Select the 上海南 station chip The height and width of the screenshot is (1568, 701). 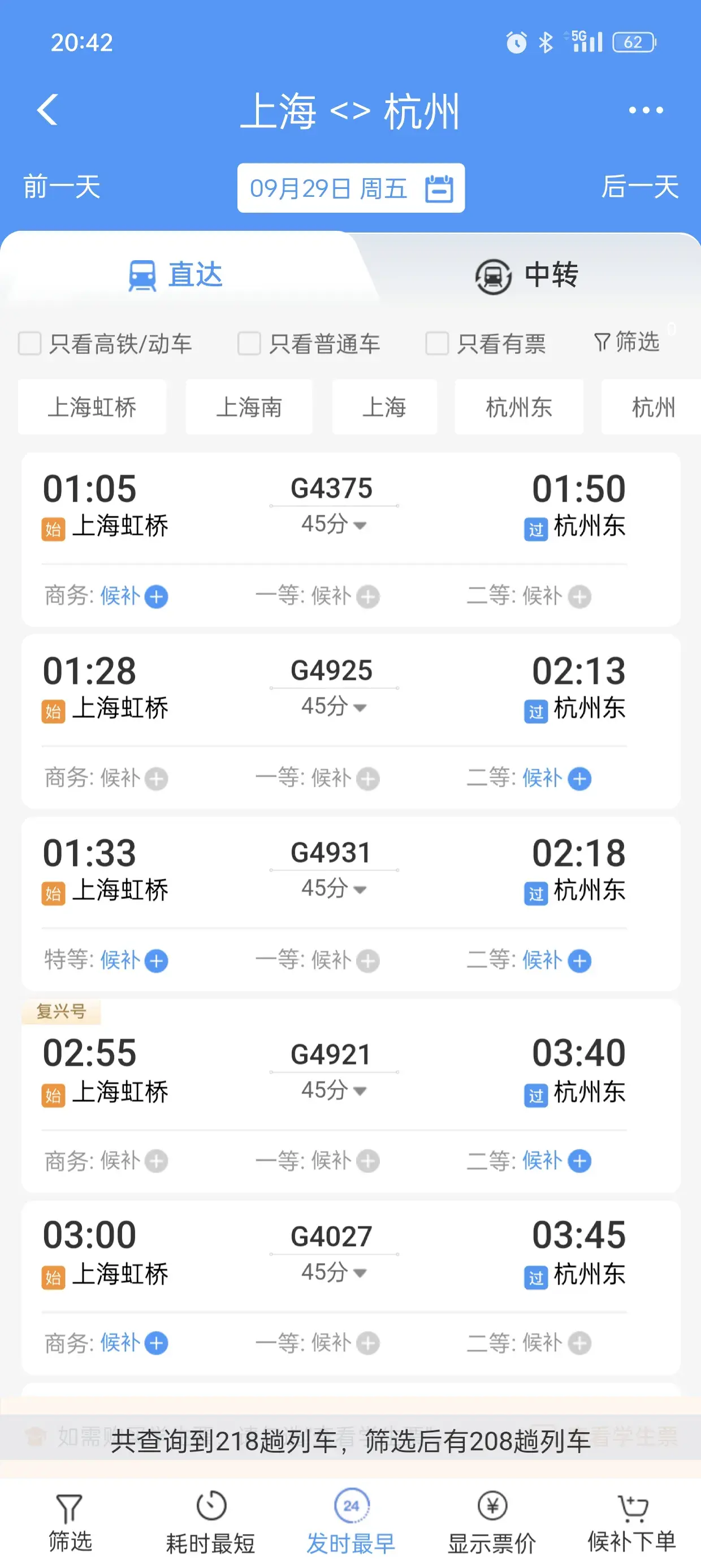point(249,407)
